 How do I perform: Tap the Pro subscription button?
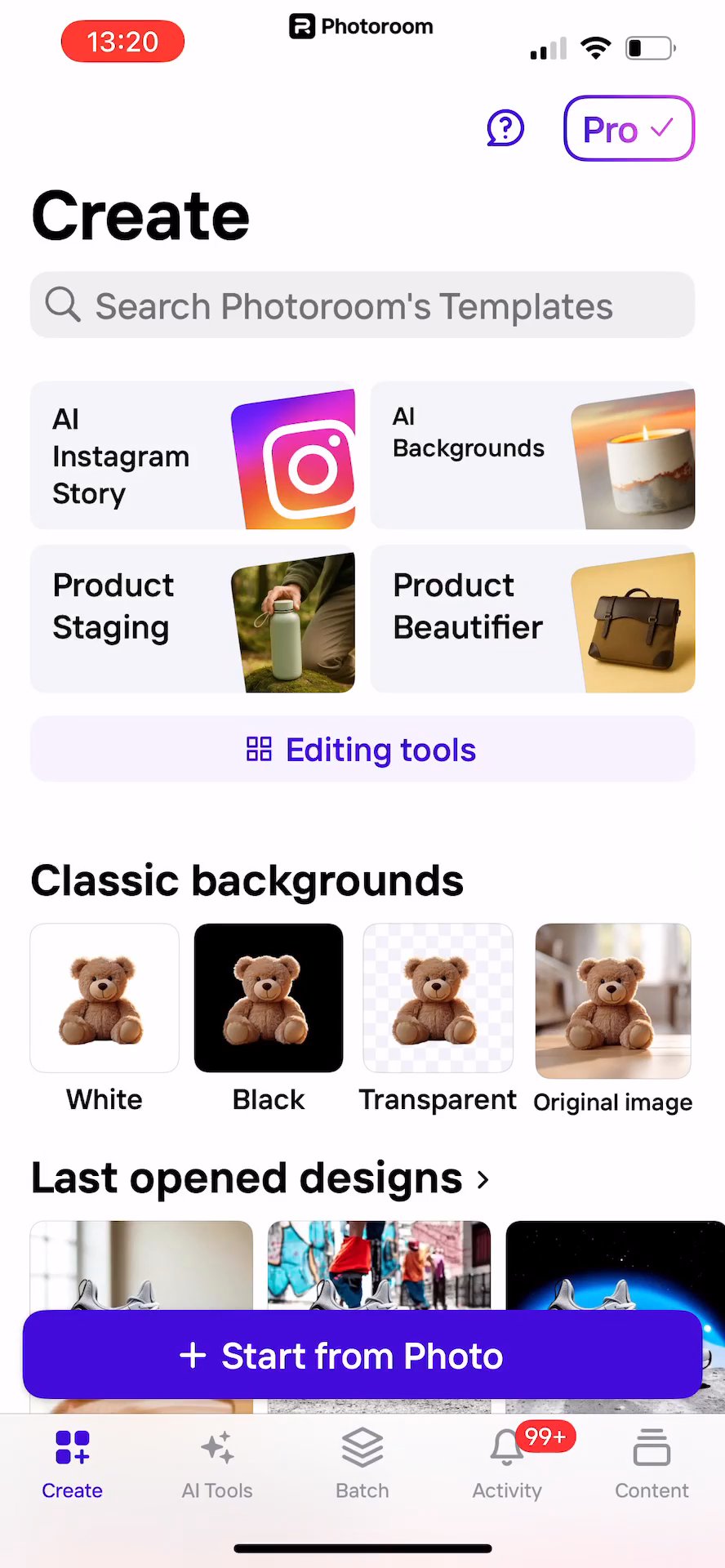point(629,128)
